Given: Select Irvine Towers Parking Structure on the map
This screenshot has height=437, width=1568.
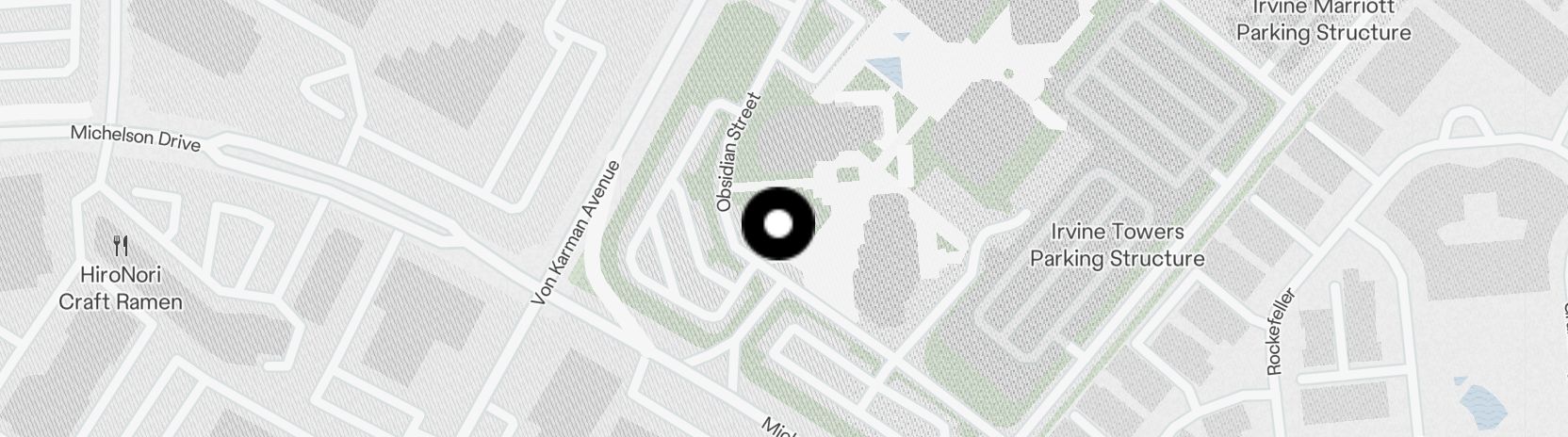Looking at the screenshot, I should point(1117,245).
